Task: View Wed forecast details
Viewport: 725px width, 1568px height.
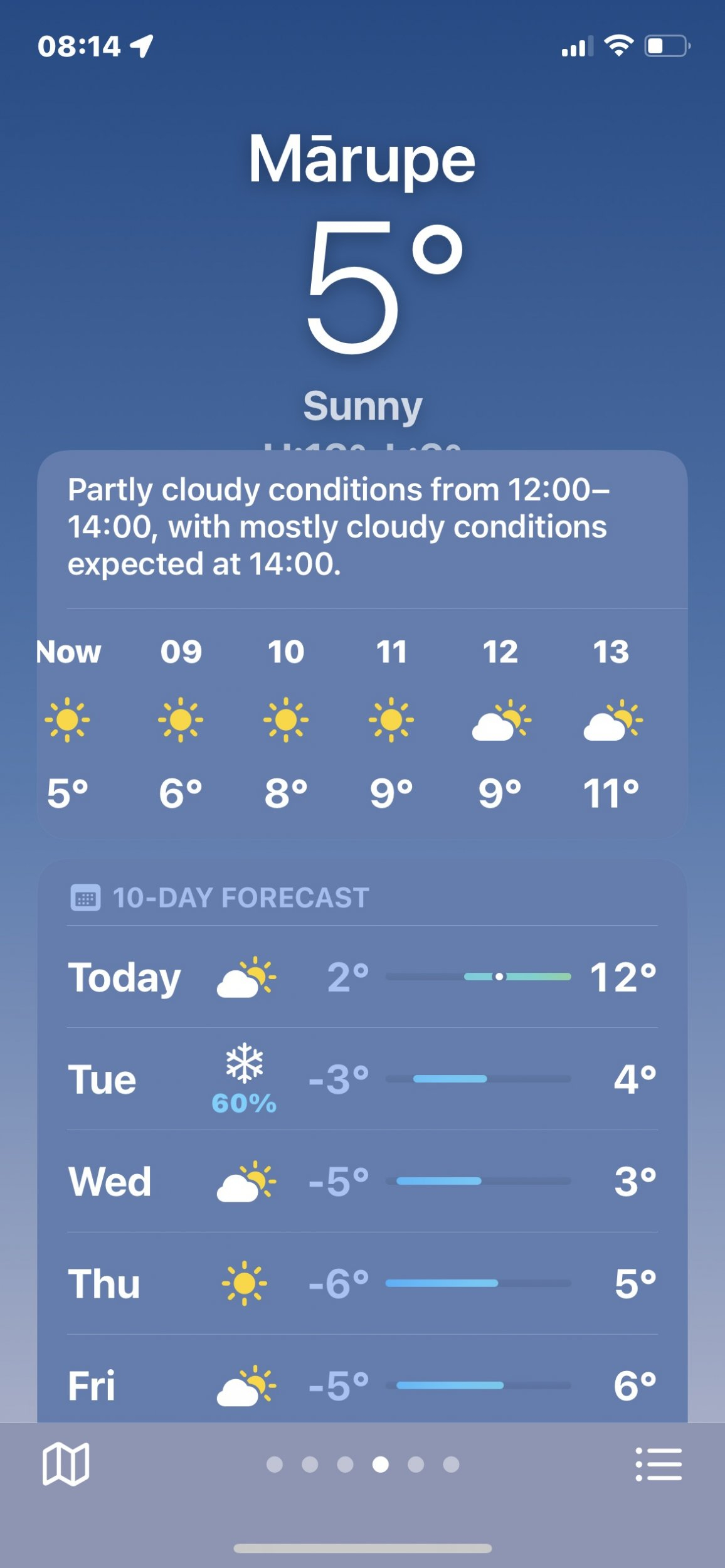Action: point(362,1181)
